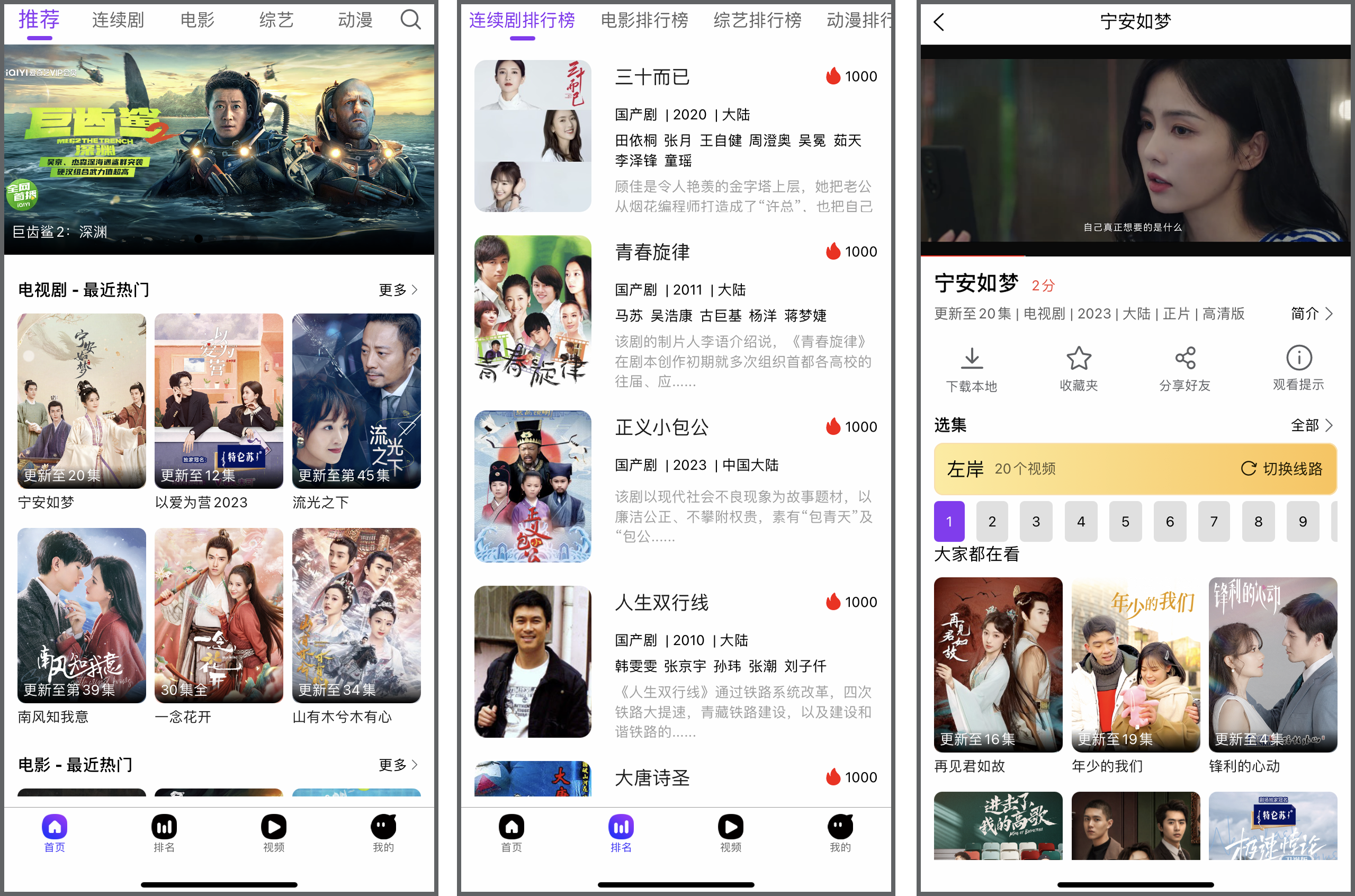Open the 巨齿鲨2：深渊 banner
1355x896 pixels.
(x=219, y=149)
